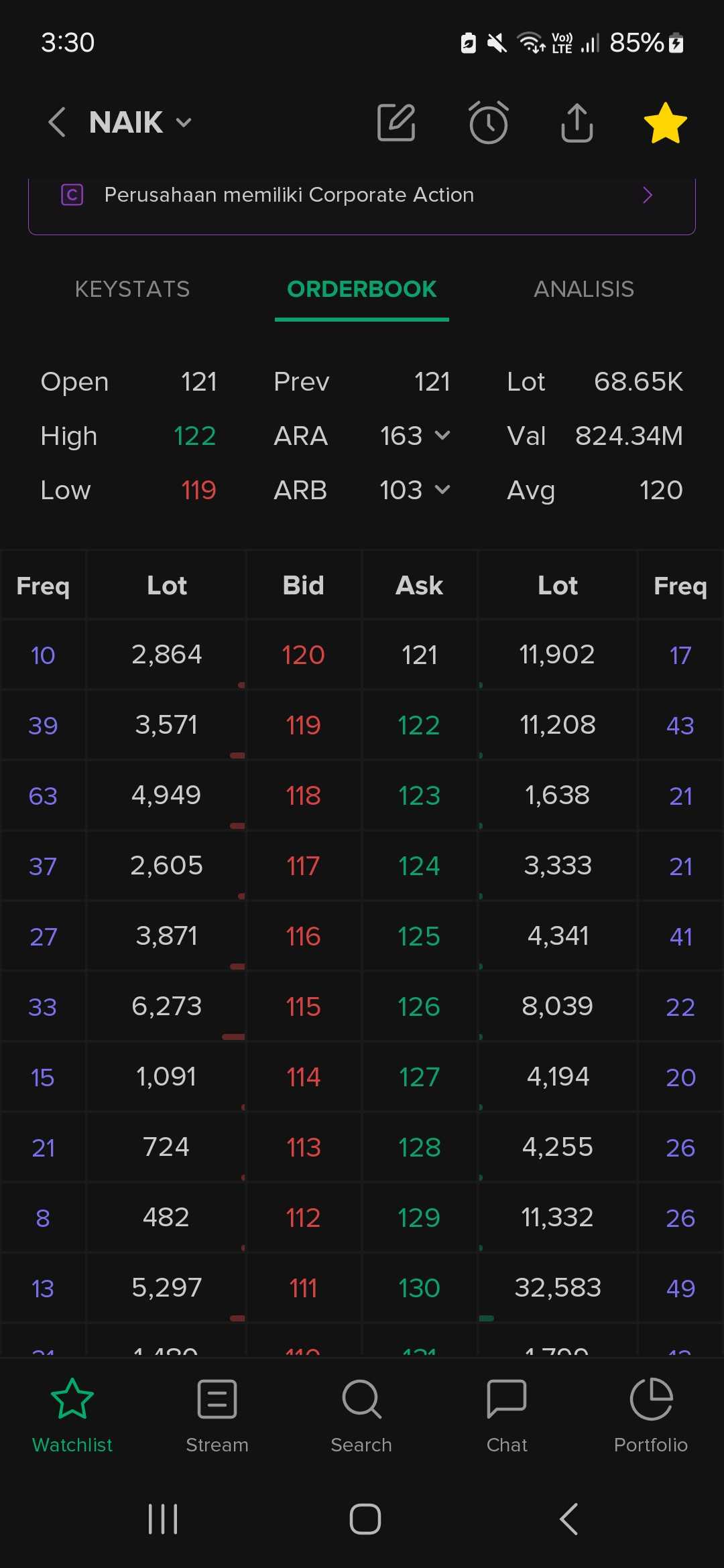724x1568 pixels.
Task: Toggle the yellow watchlist star
Action: [665, 123]
